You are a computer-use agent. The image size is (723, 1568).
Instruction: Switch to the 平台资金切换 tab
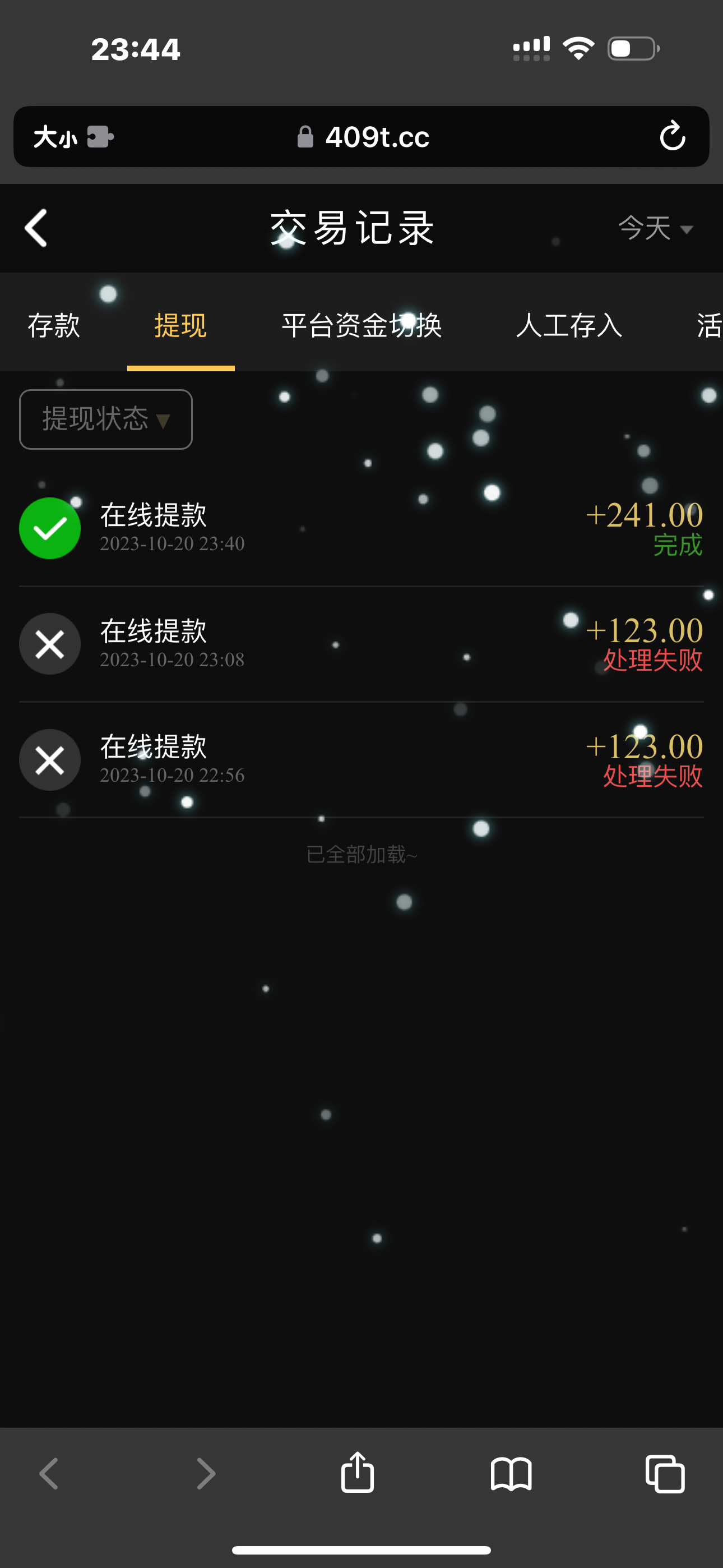tap(361, 325)
